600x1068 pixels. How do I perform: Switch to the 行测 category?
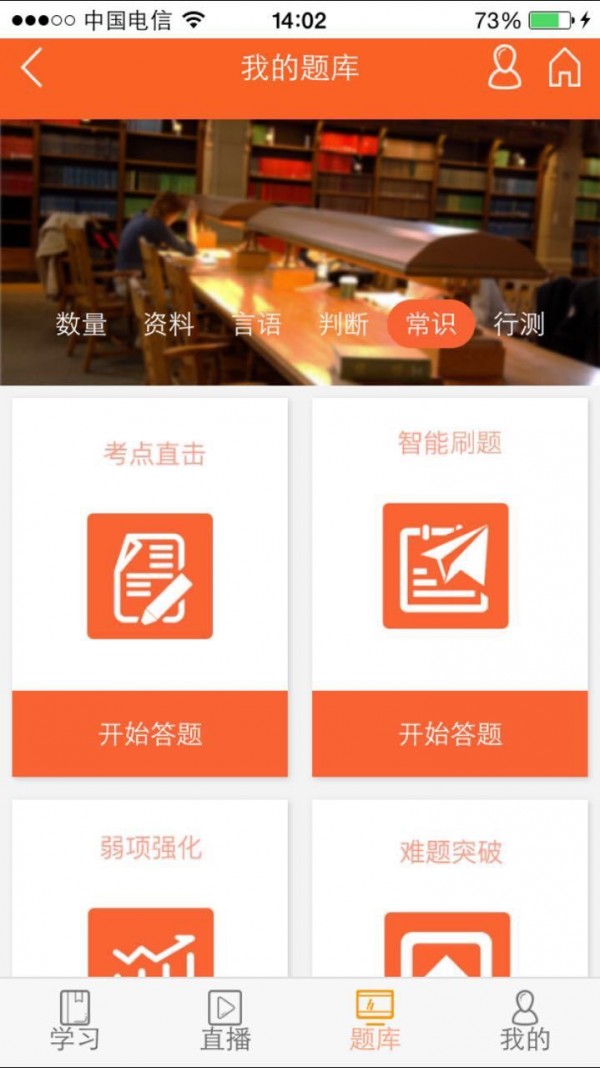[x=519, y=324]
